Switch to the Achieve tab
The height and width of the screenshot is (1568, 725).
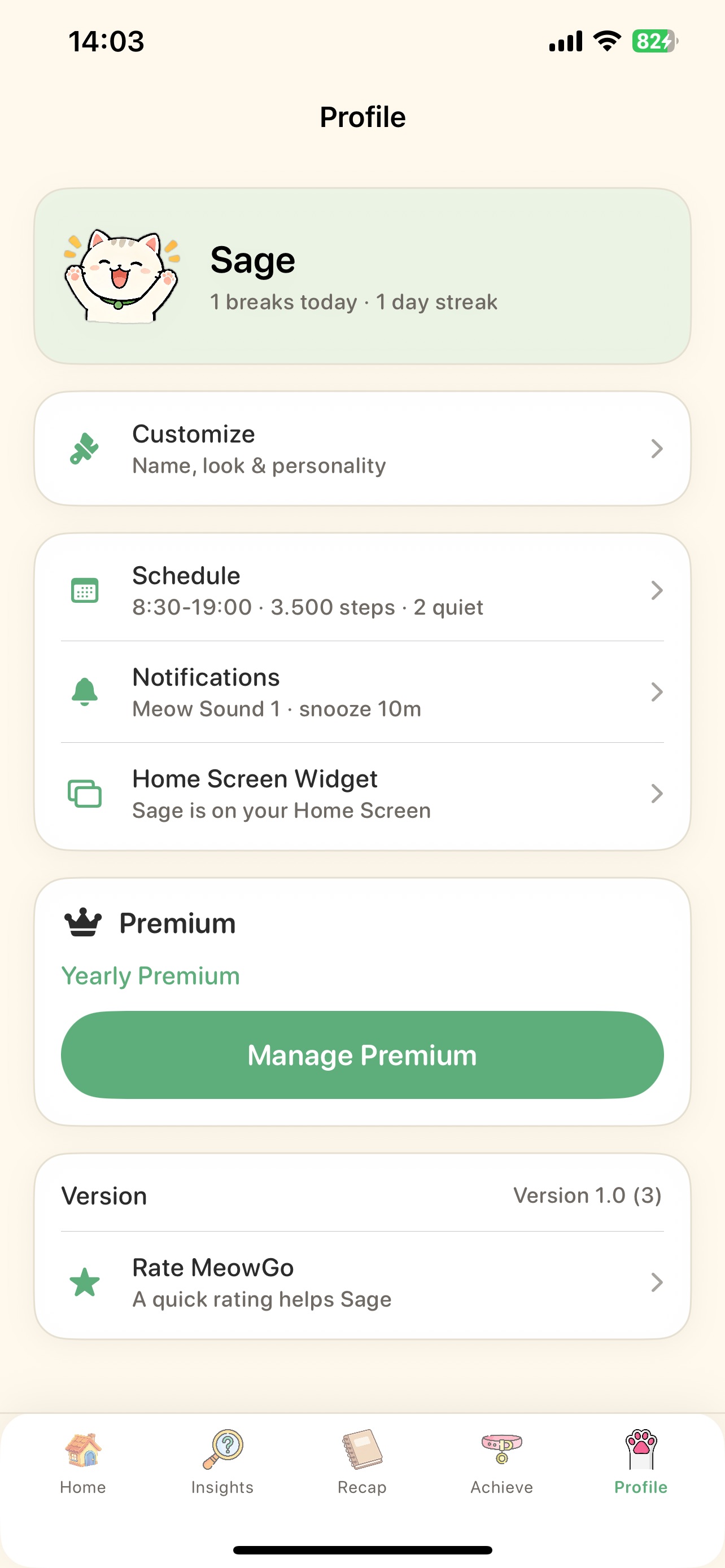point(501,1462)
